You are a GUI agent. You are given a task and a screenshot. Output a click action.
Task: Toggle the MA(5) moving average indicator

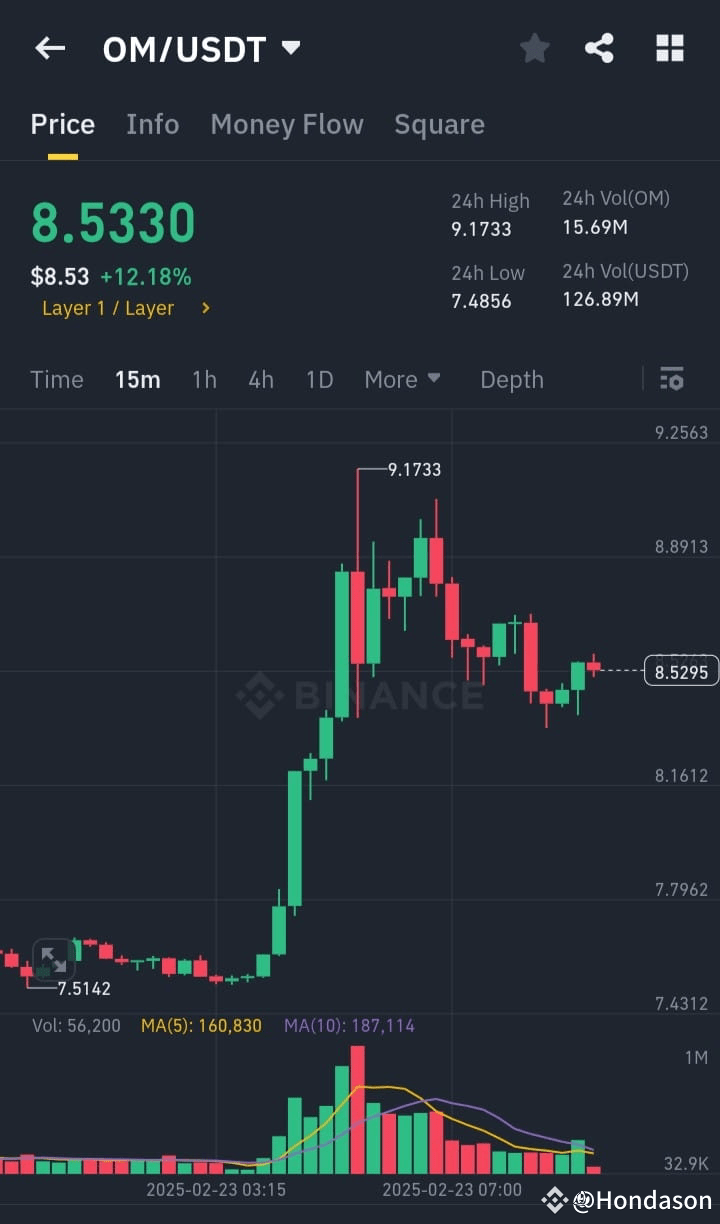[200, 1026]
